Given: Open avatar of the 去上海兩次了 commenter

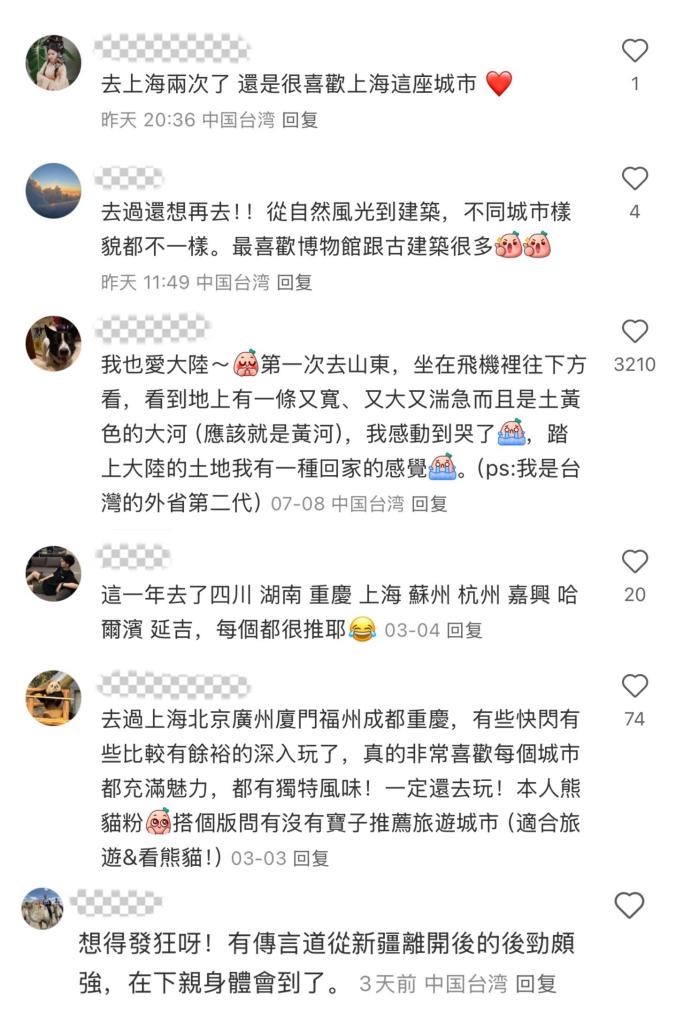Looking at the screenshot, I should pos(53,63).
